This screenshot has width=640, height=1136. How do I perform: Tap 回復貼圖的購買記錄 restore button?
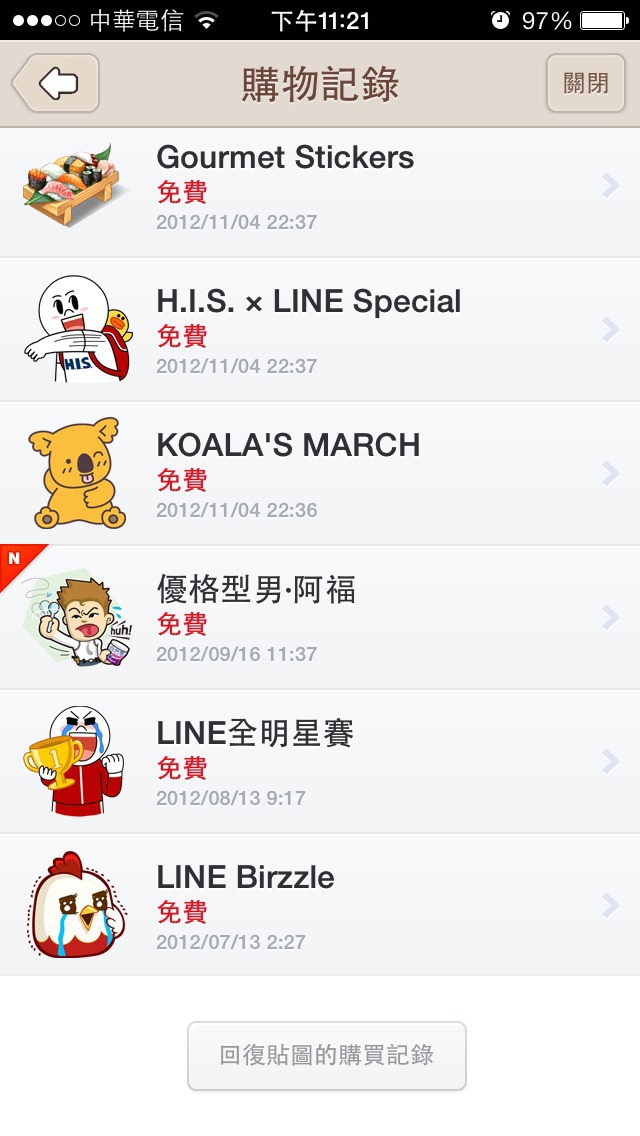327,1056
